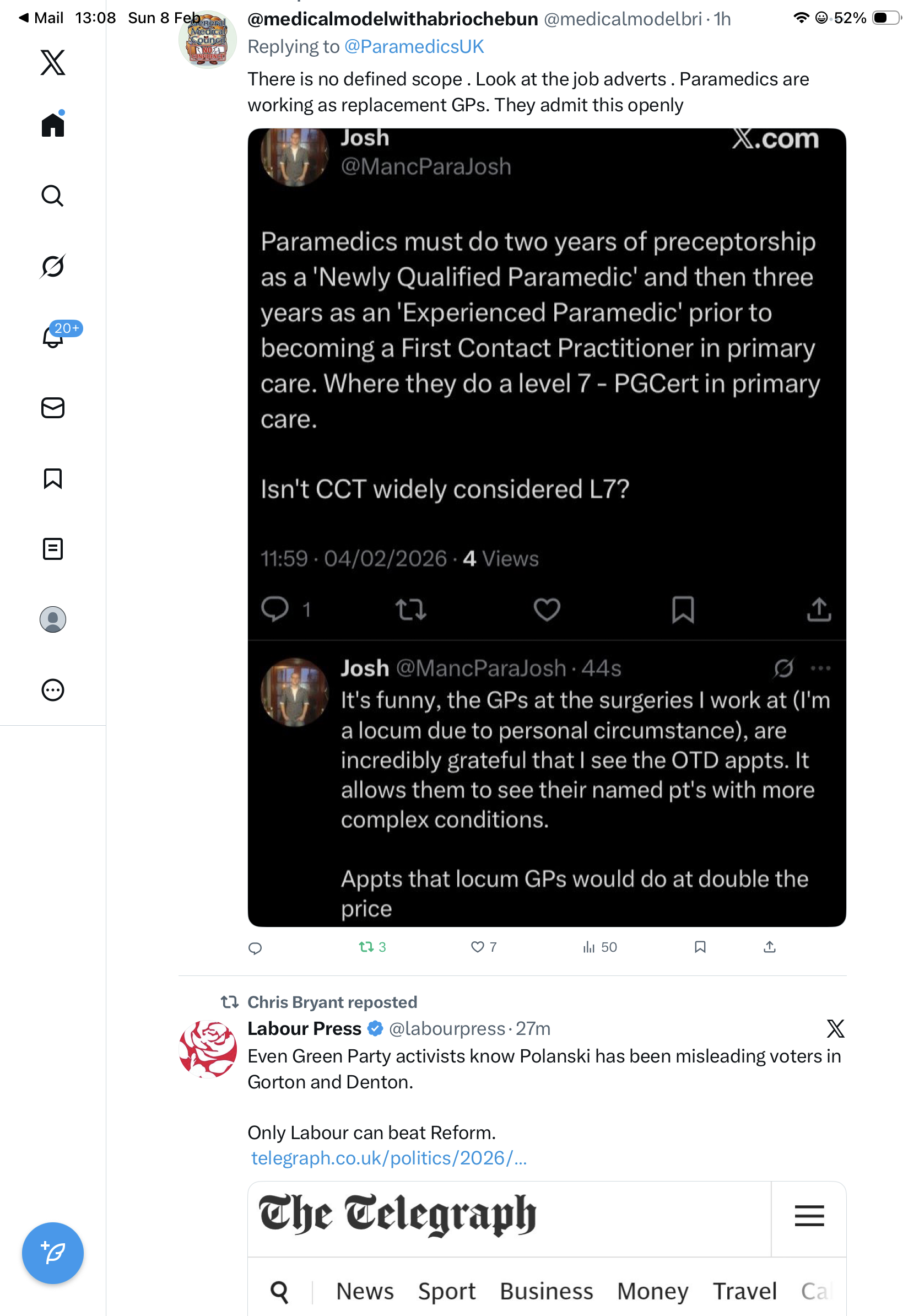The height and width of the screenshot is (1316, 919).
Task: Bookmark medicalmodelwithabriochebun's post
Action: (x=700, y=947)
